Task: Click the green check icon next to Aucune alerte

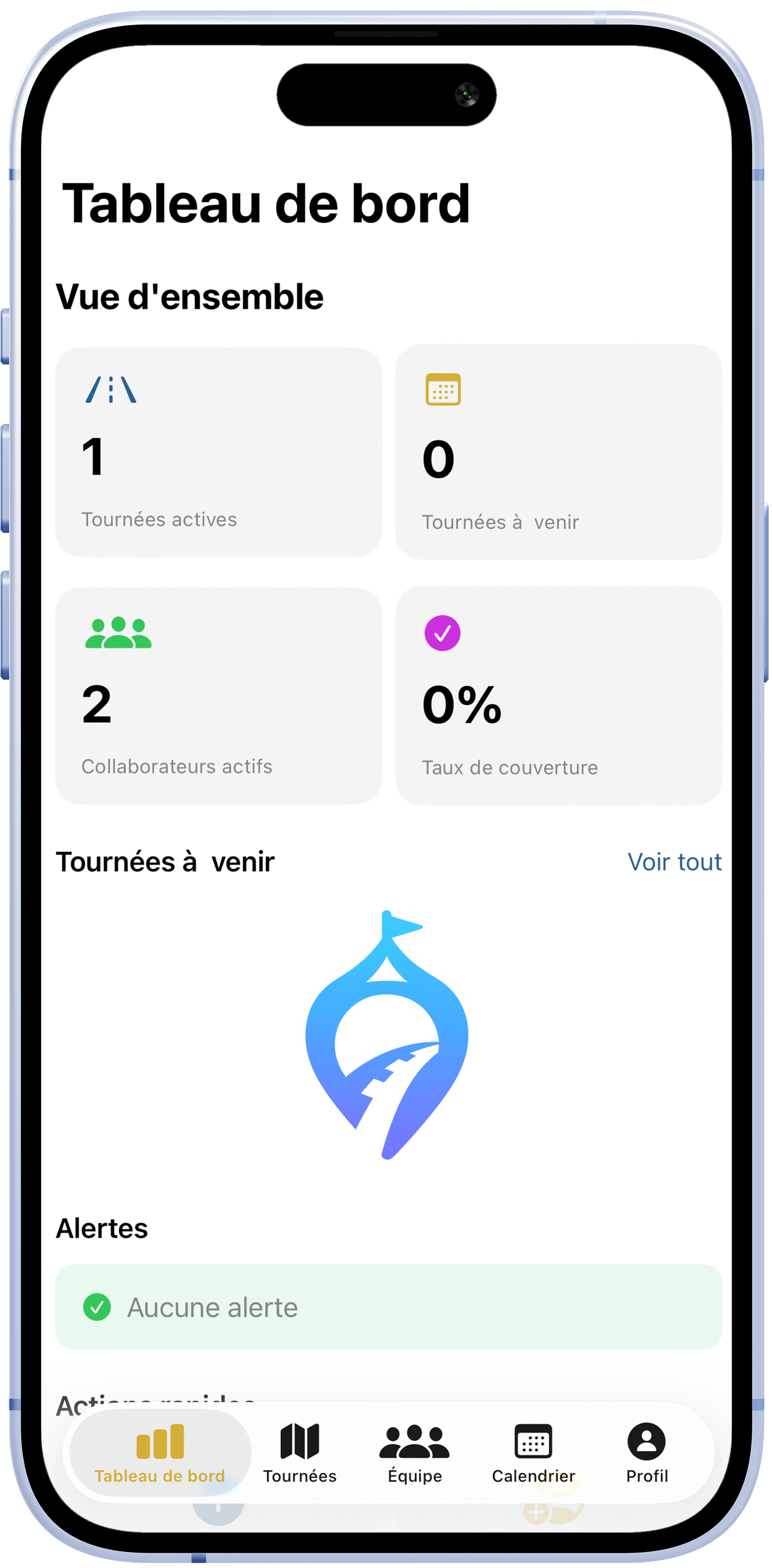Action: tap(99, 1306)
